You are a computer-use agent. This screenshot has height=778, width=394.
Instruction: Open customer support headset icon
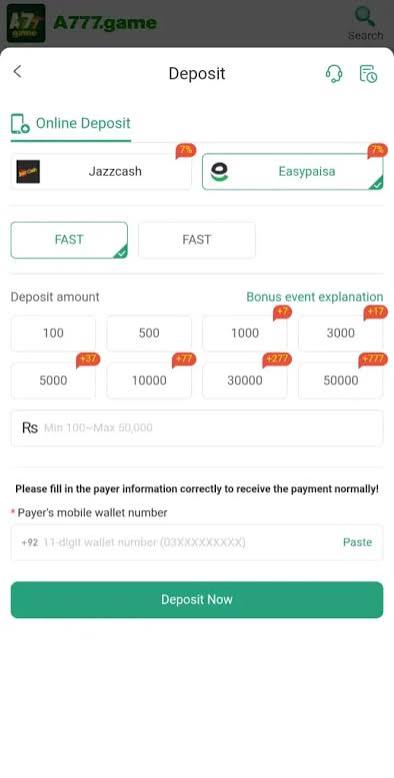pos(334,74)
